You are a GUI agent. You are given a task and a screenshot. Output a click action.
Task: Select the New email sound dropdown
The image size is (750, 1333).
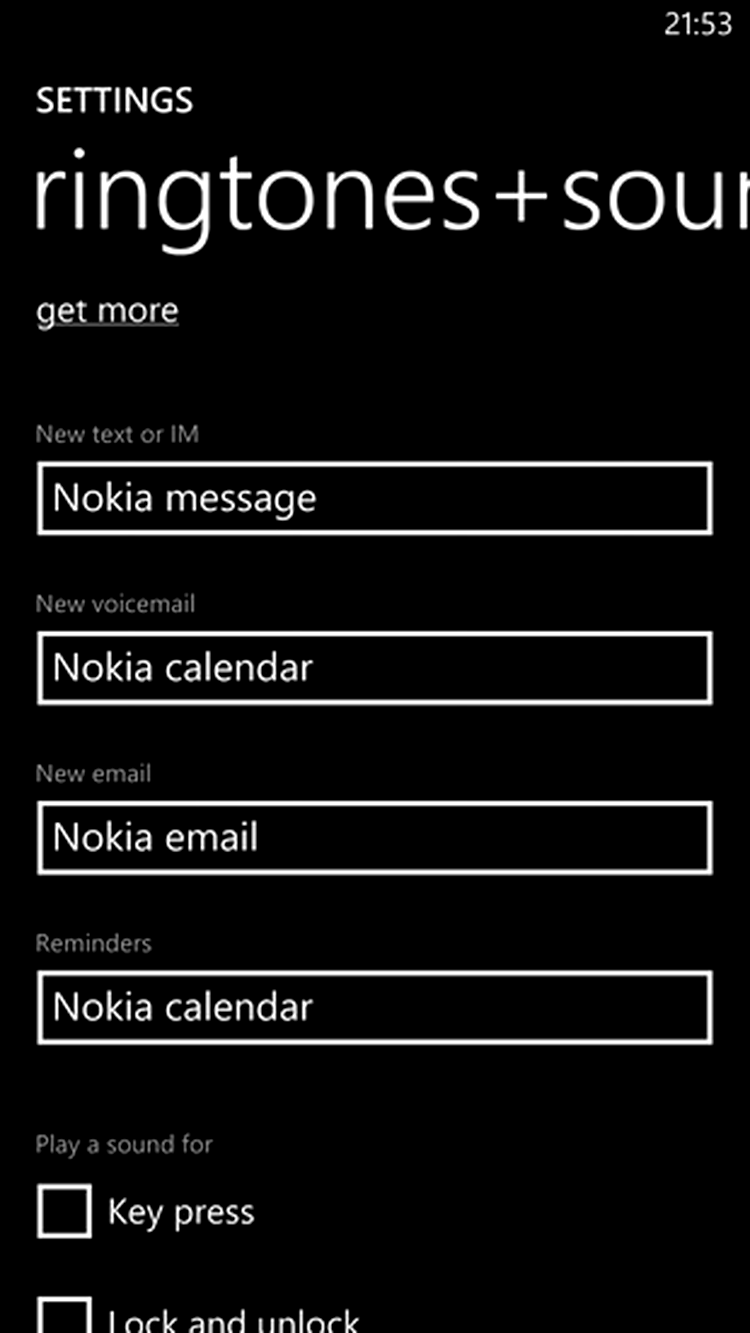point(375,837)
